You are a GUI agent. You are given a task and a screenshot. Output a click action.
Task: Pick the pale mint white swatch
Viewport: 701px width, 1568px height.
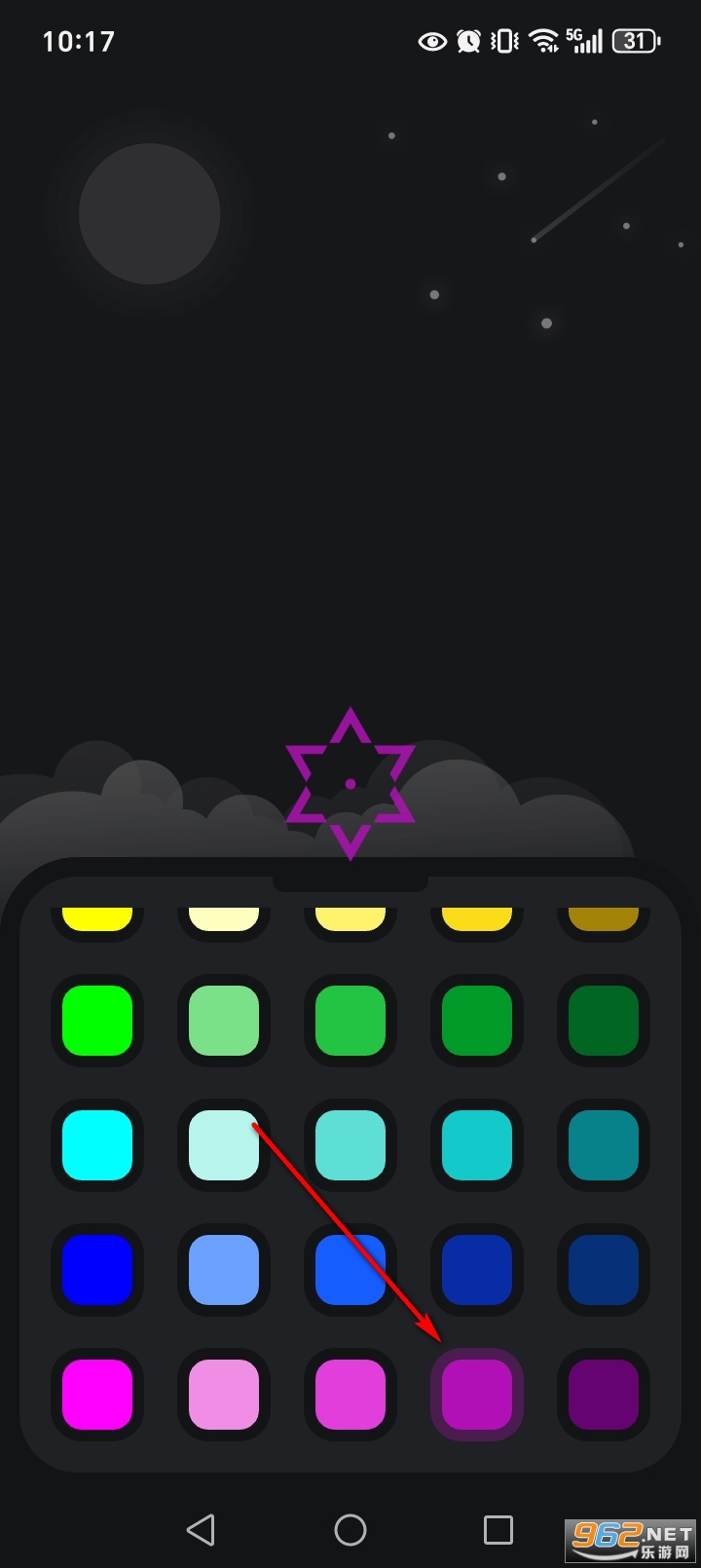point(224,1144)
